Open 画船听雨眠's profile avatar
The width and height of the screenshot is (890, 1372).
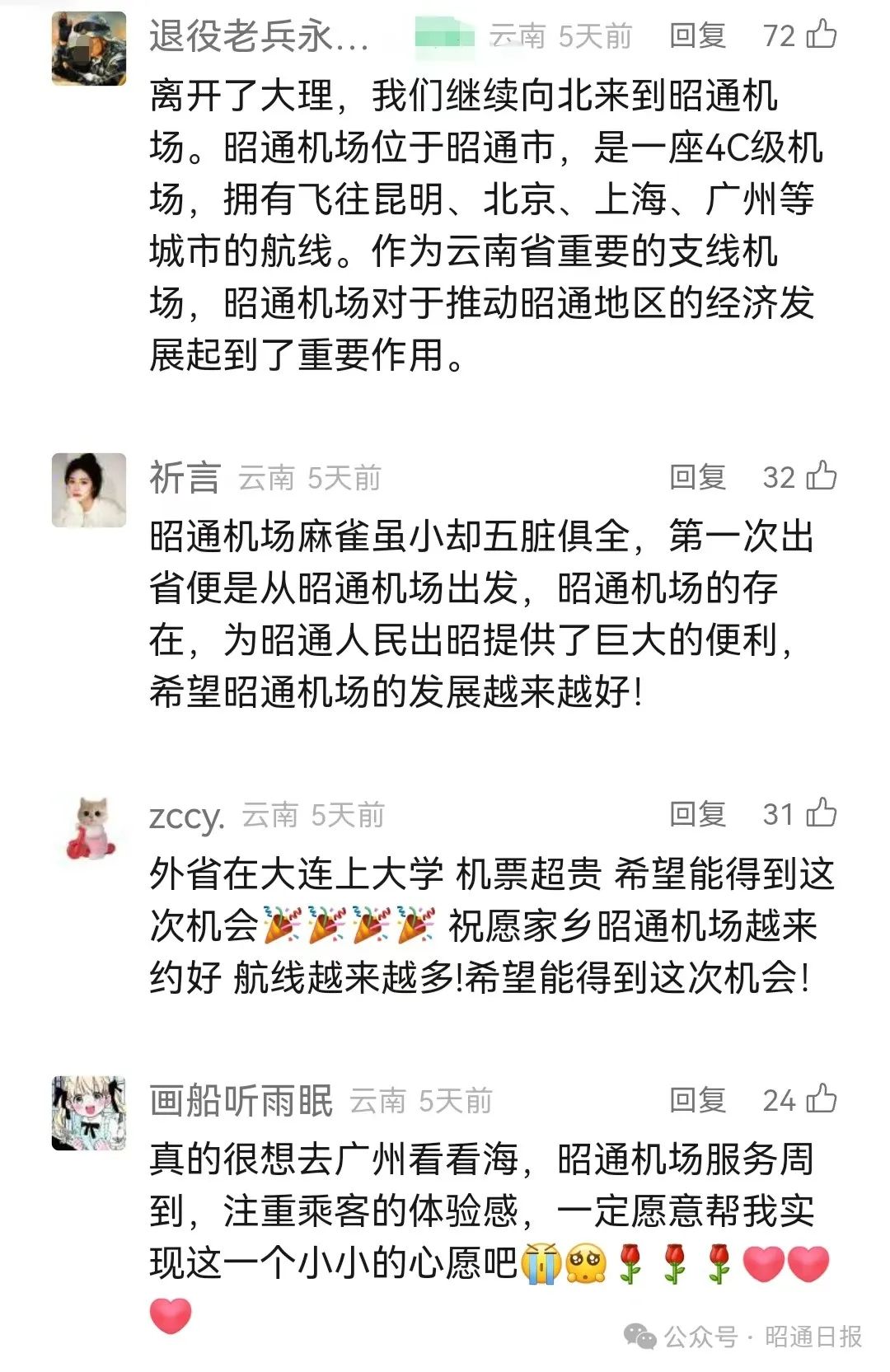[89, 1112]
